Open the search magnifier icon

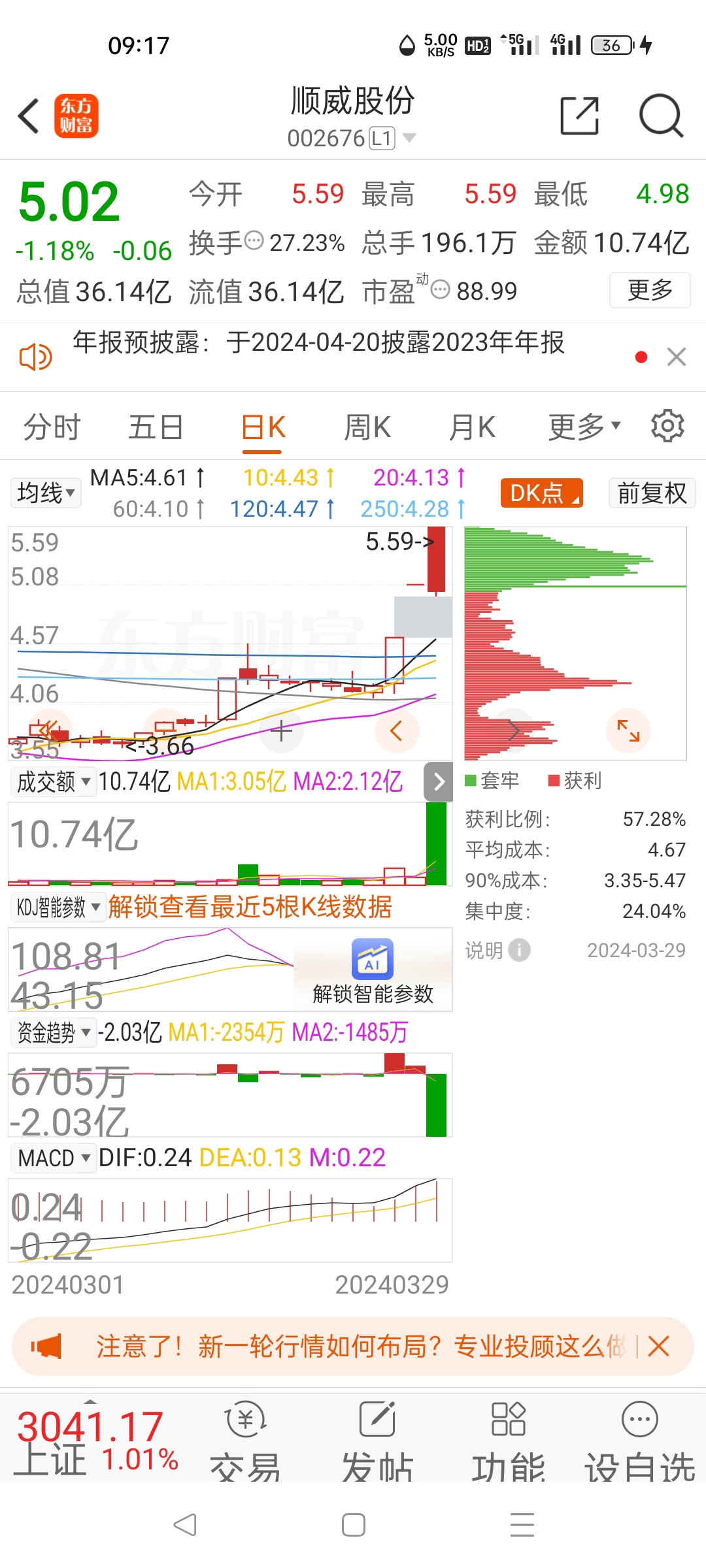click(x=660, y=115)
